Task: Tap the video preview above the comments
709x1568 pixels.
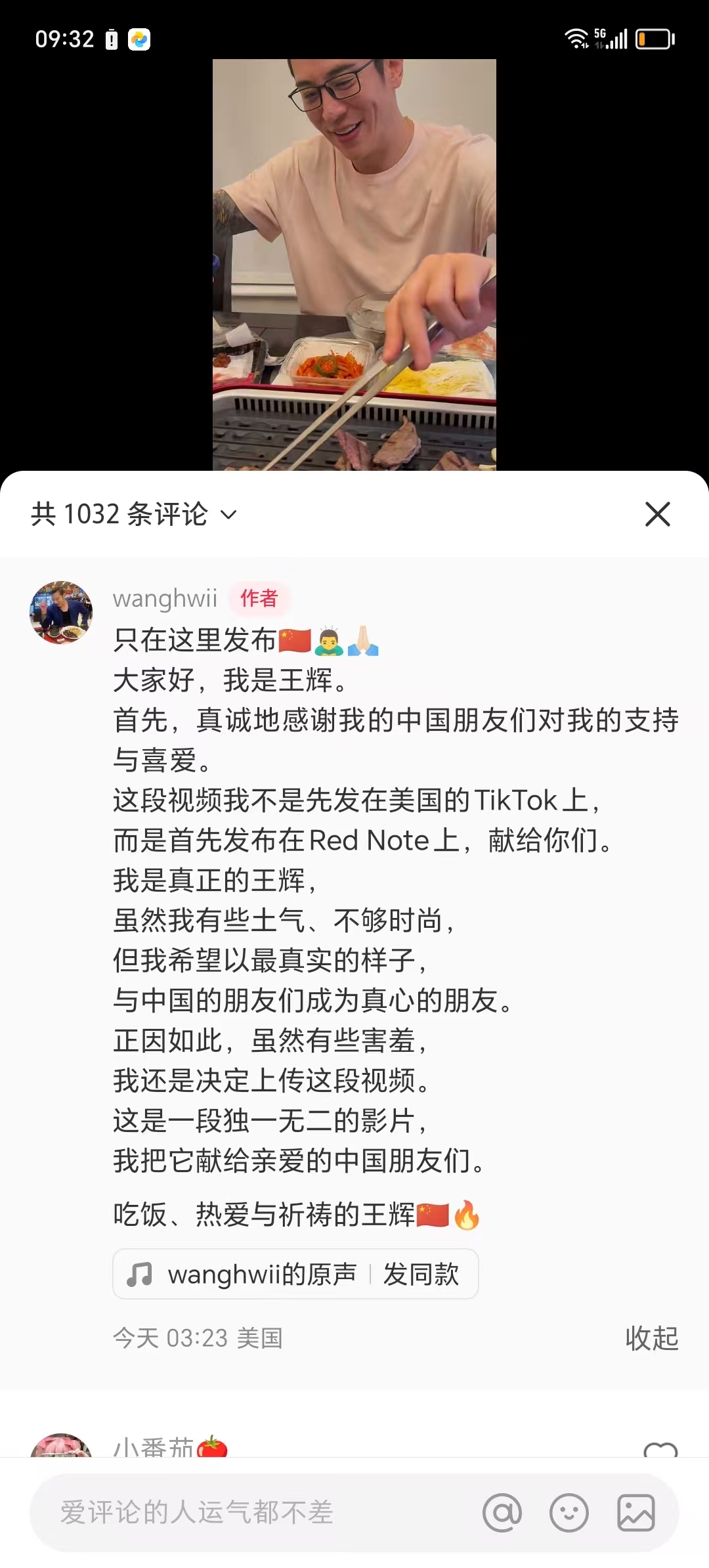Action: (354, 264)
